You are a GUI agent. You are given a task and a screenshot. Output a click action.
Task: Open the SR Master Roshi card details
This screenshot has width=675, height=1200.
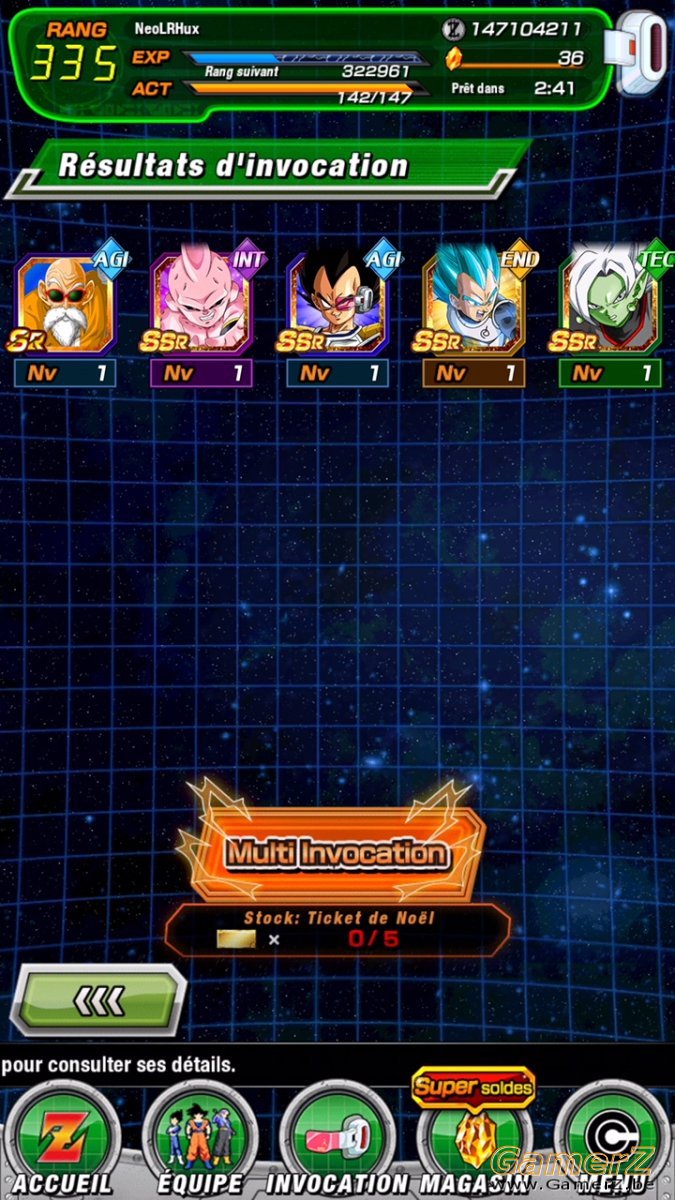click(x=65, y=305)
